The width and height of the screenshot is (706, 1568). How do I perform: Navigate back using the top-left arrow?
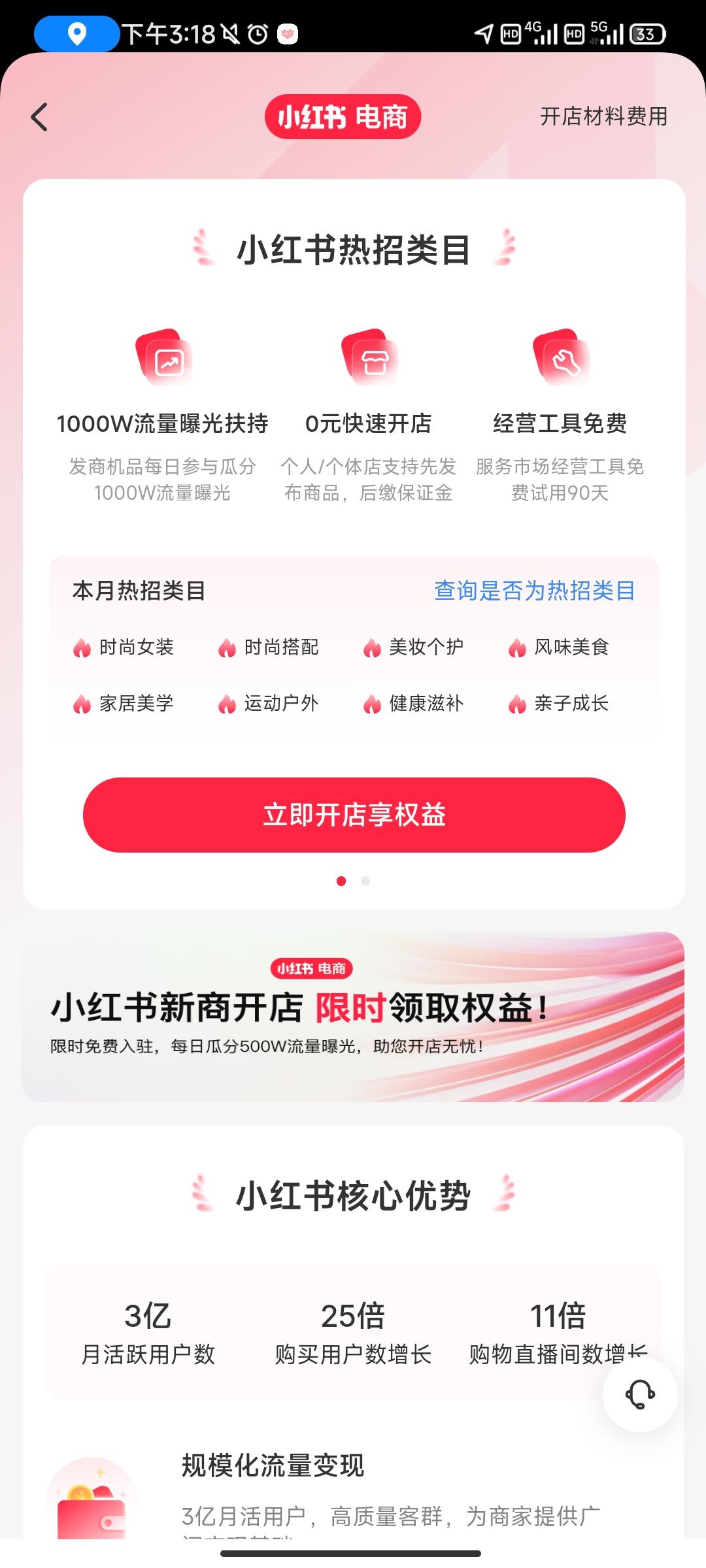41,118
